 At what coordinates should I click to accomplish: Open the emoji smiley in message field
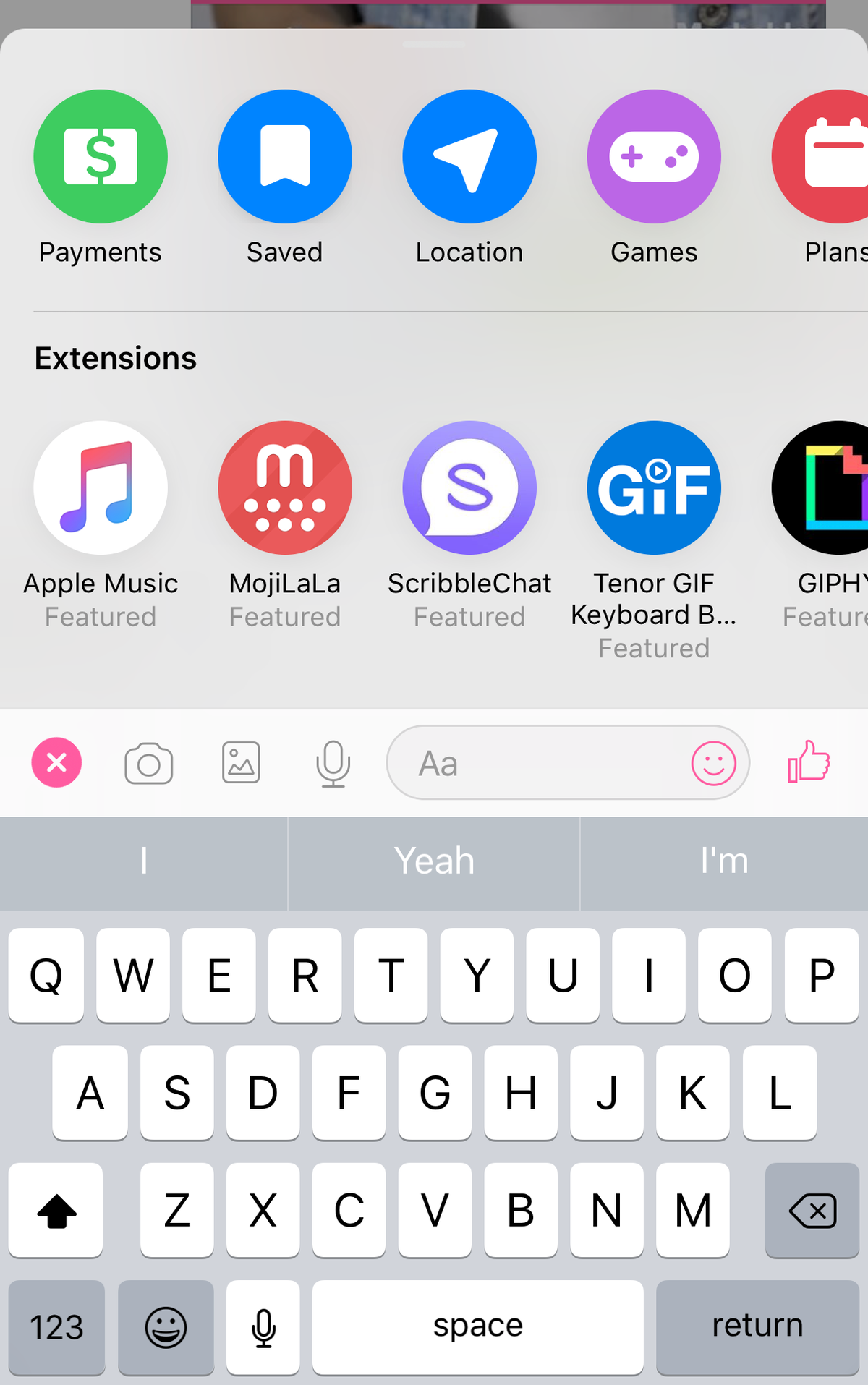tap(713, 763)
